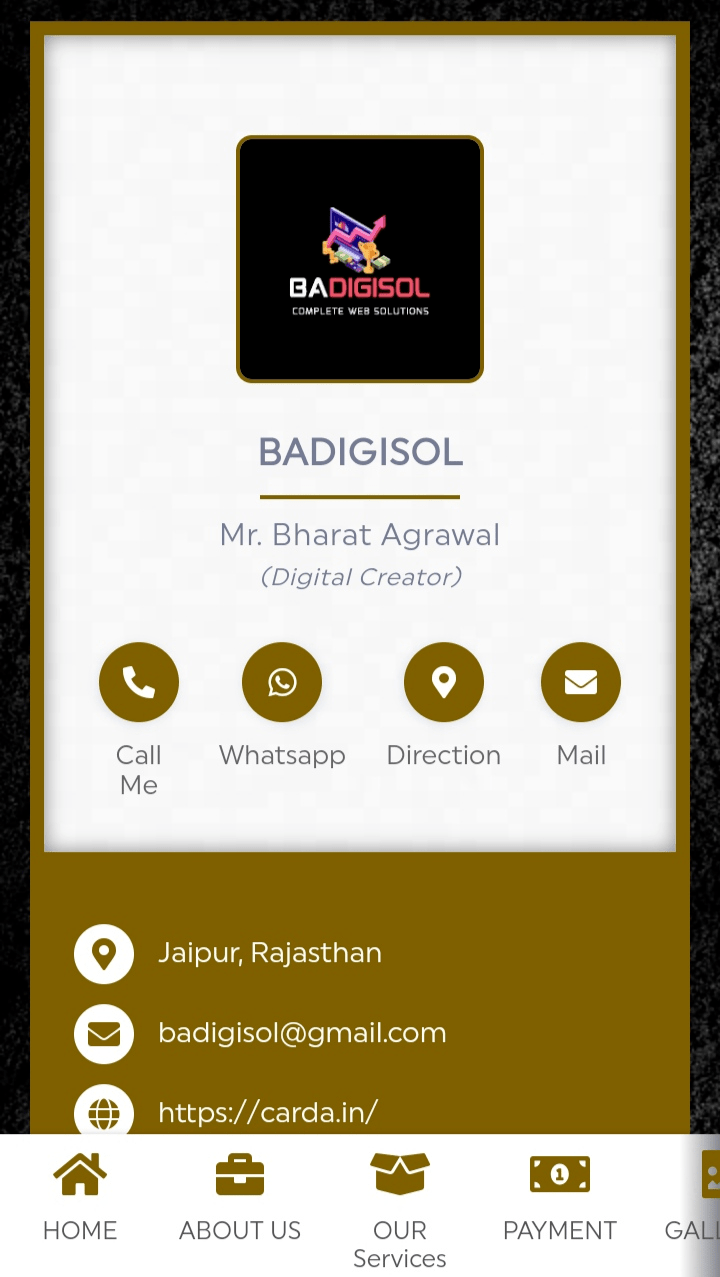The height and width of the screenshot is (1277, 720).
Task: Tap the Call Me phone button
Action: [139, 682]
